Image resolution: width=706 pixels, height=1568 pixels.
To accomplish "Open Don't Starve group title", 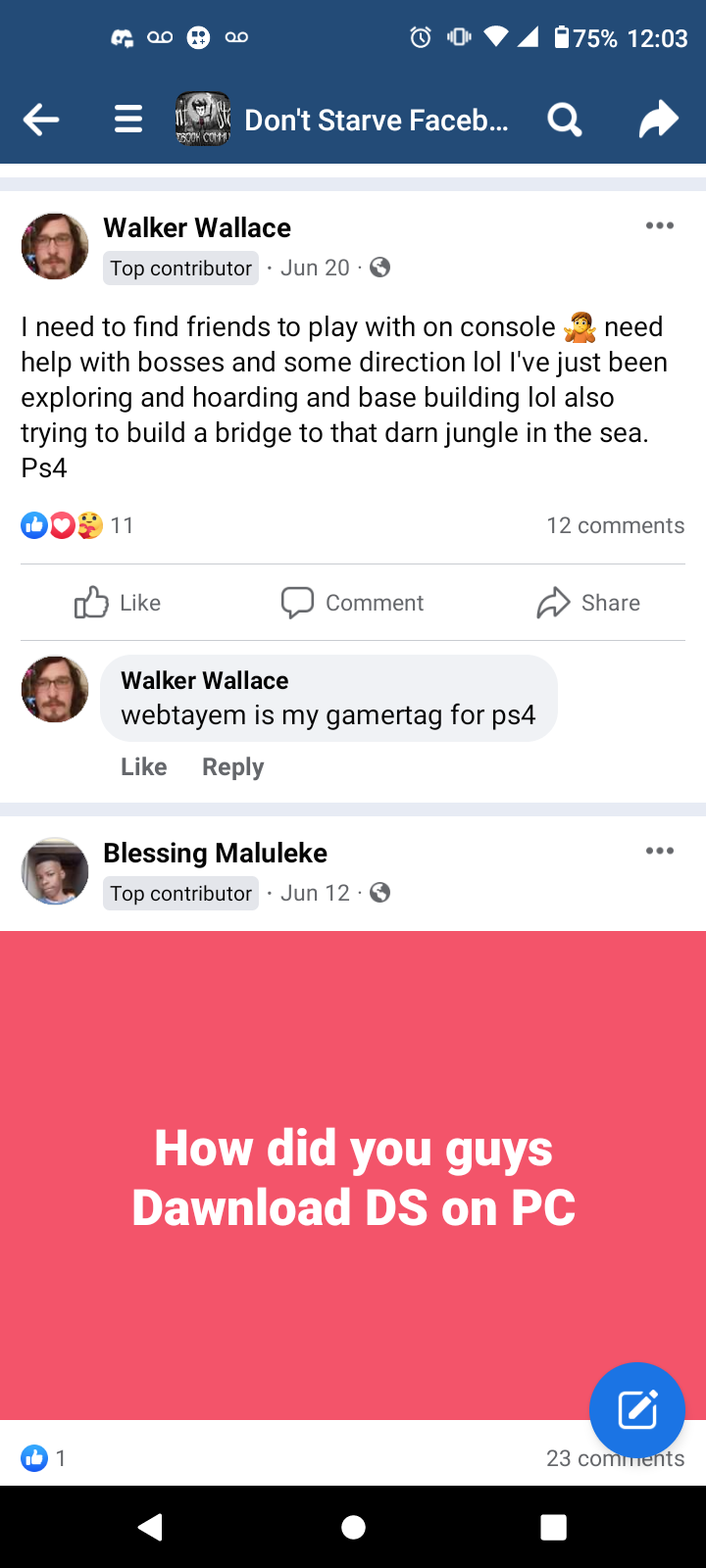I will (x=376, y=120).
